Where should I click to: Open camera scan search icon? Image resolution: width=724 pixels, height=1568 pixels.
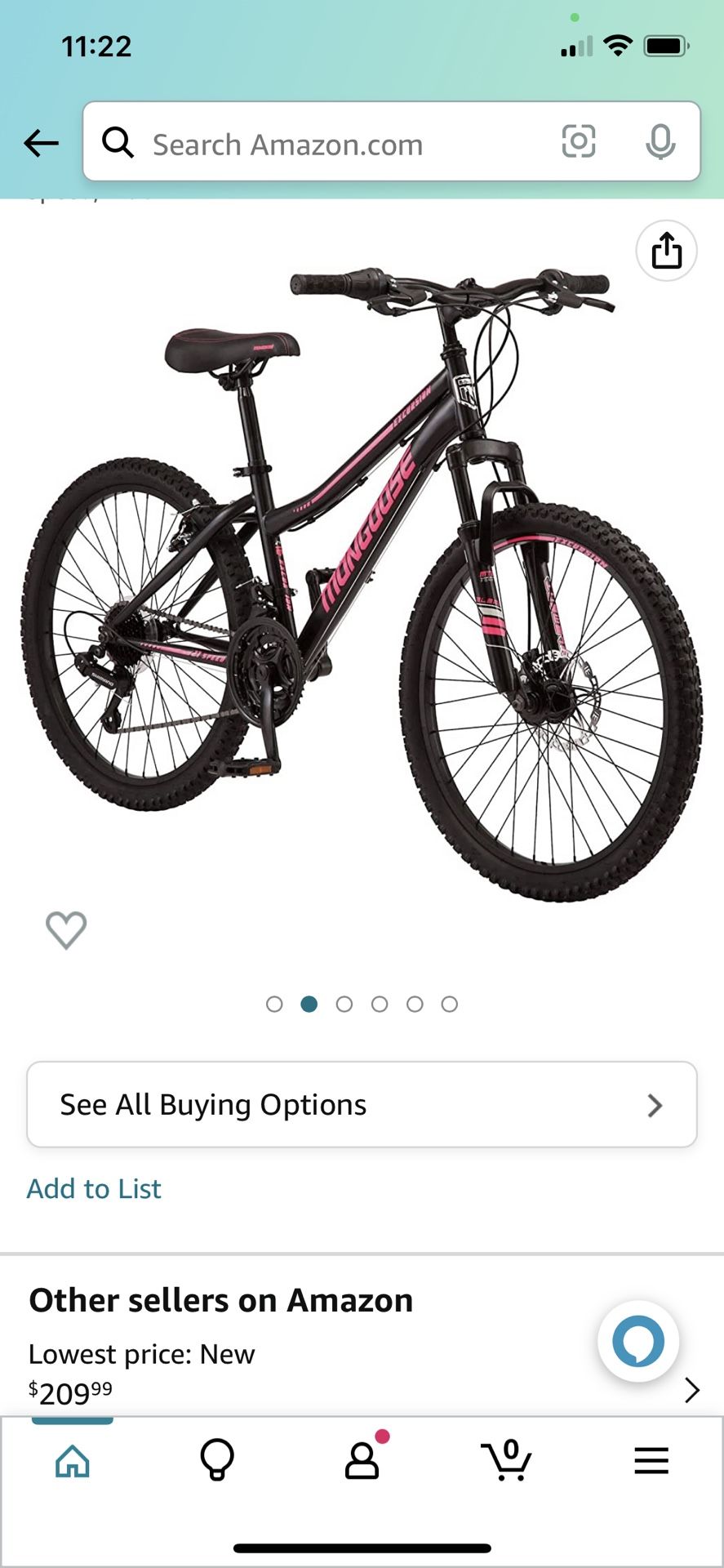[x=579, y=141]
